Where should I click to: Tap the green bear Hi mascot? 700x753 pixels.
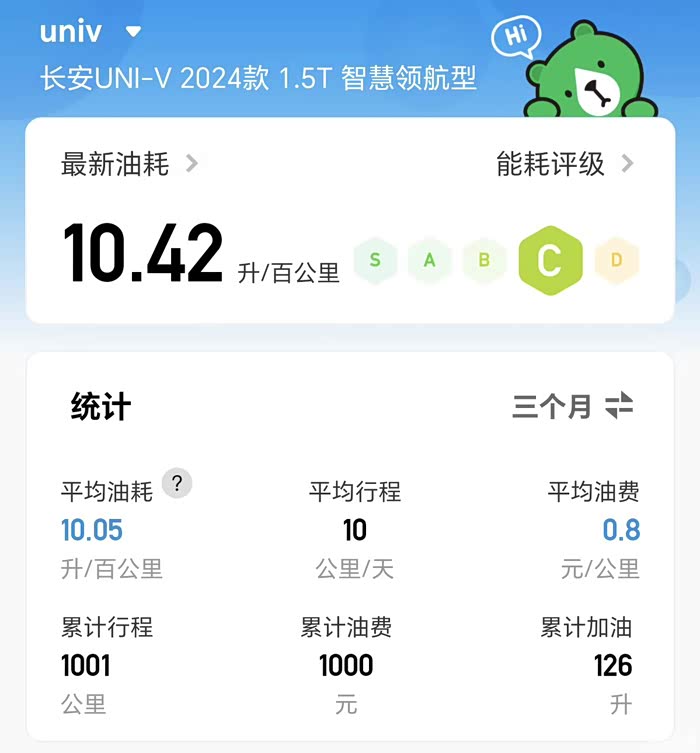[576, 68]
